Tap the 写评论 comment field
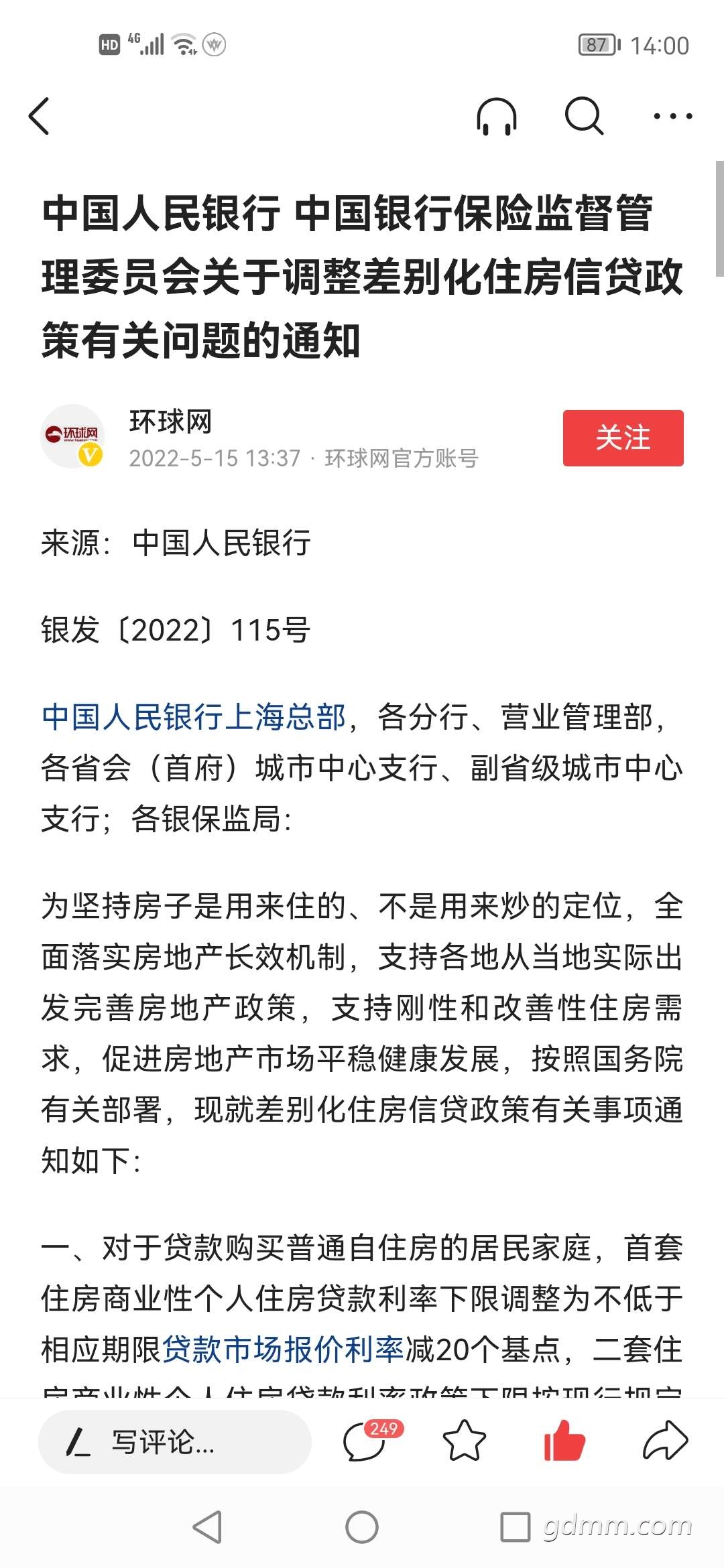 (x=174, y=1441)
